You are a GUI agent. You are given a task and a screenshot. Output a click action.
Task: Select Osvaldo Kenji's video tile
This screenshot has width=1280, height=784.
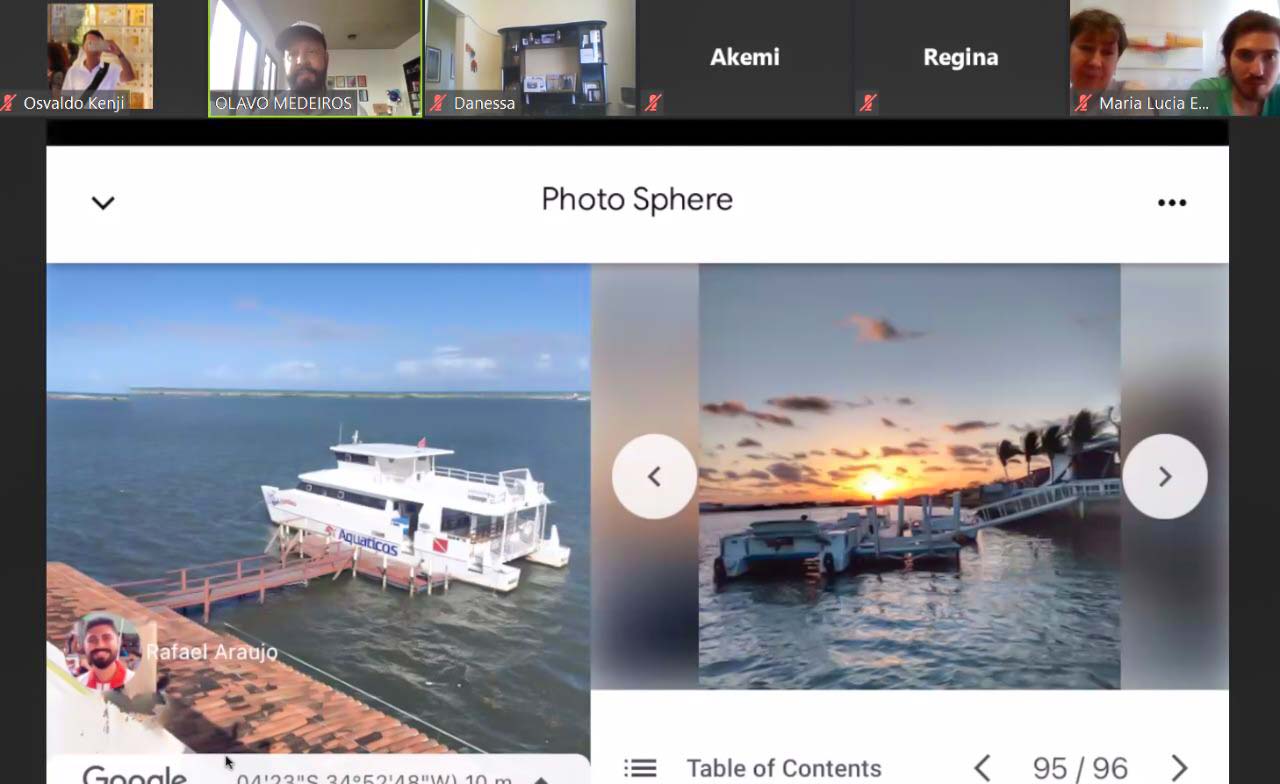coord(100,57)
